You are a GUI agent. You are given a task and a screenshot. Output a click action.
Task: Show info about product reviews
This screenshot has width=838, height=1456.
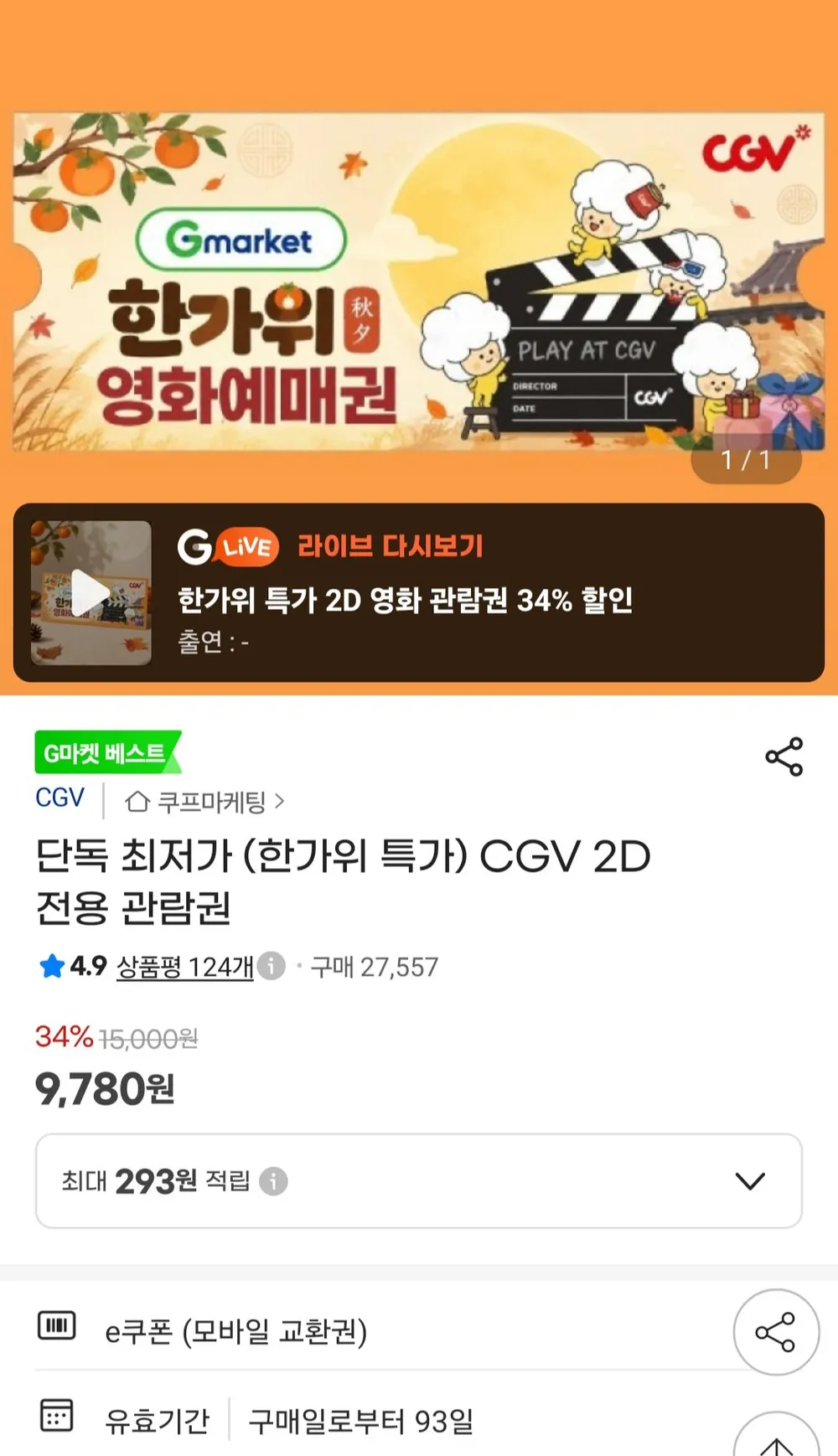click(272, 966)
